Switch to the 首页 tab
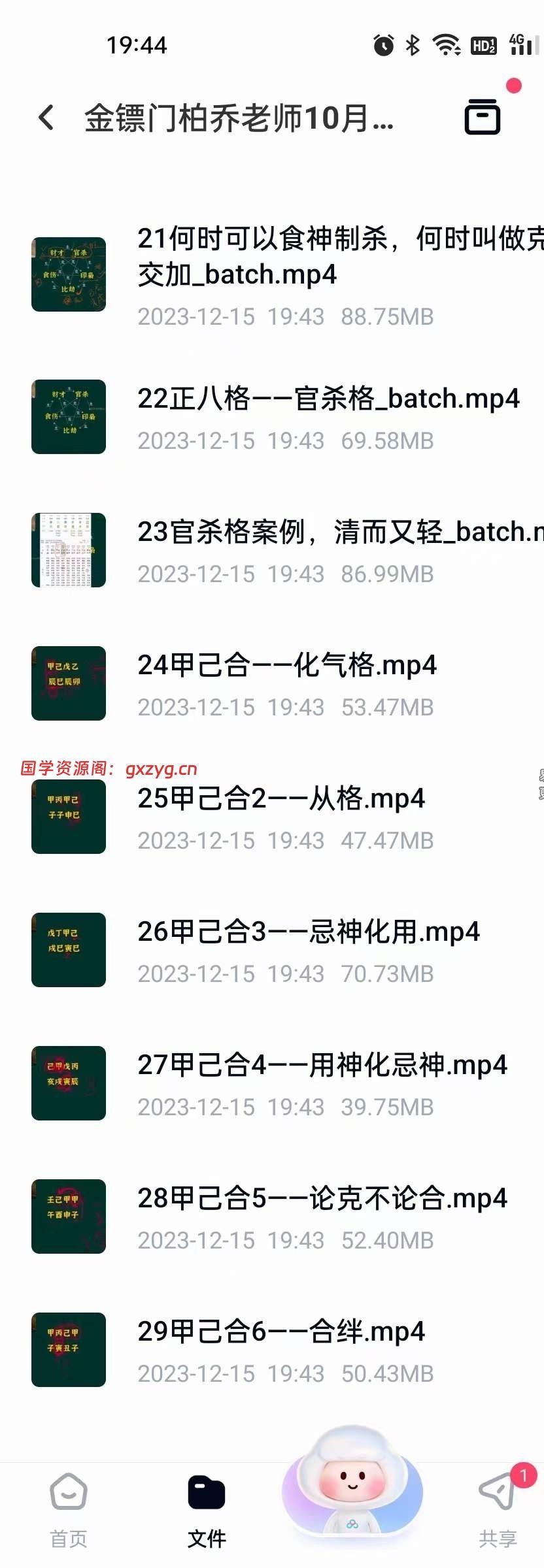 [x=69, y=1511]
